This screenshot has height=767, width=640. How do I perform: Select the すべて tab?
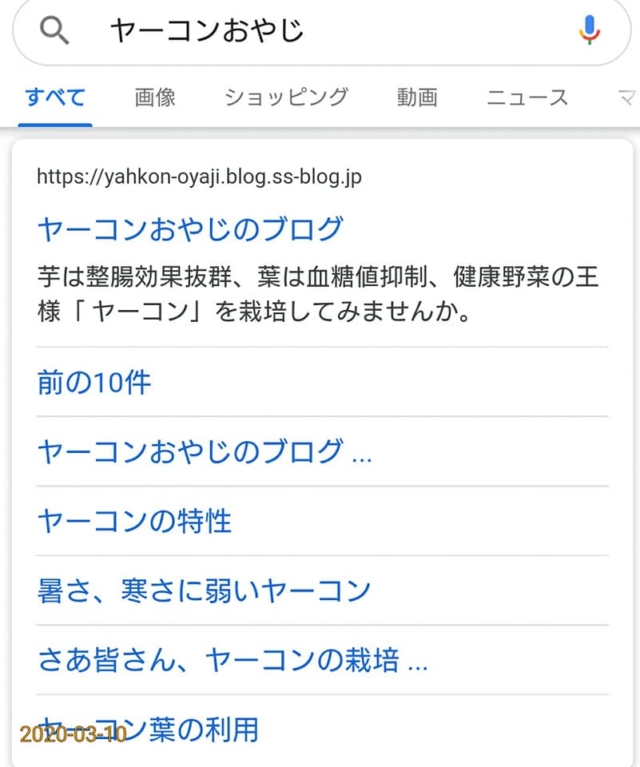tap(55, 98)
